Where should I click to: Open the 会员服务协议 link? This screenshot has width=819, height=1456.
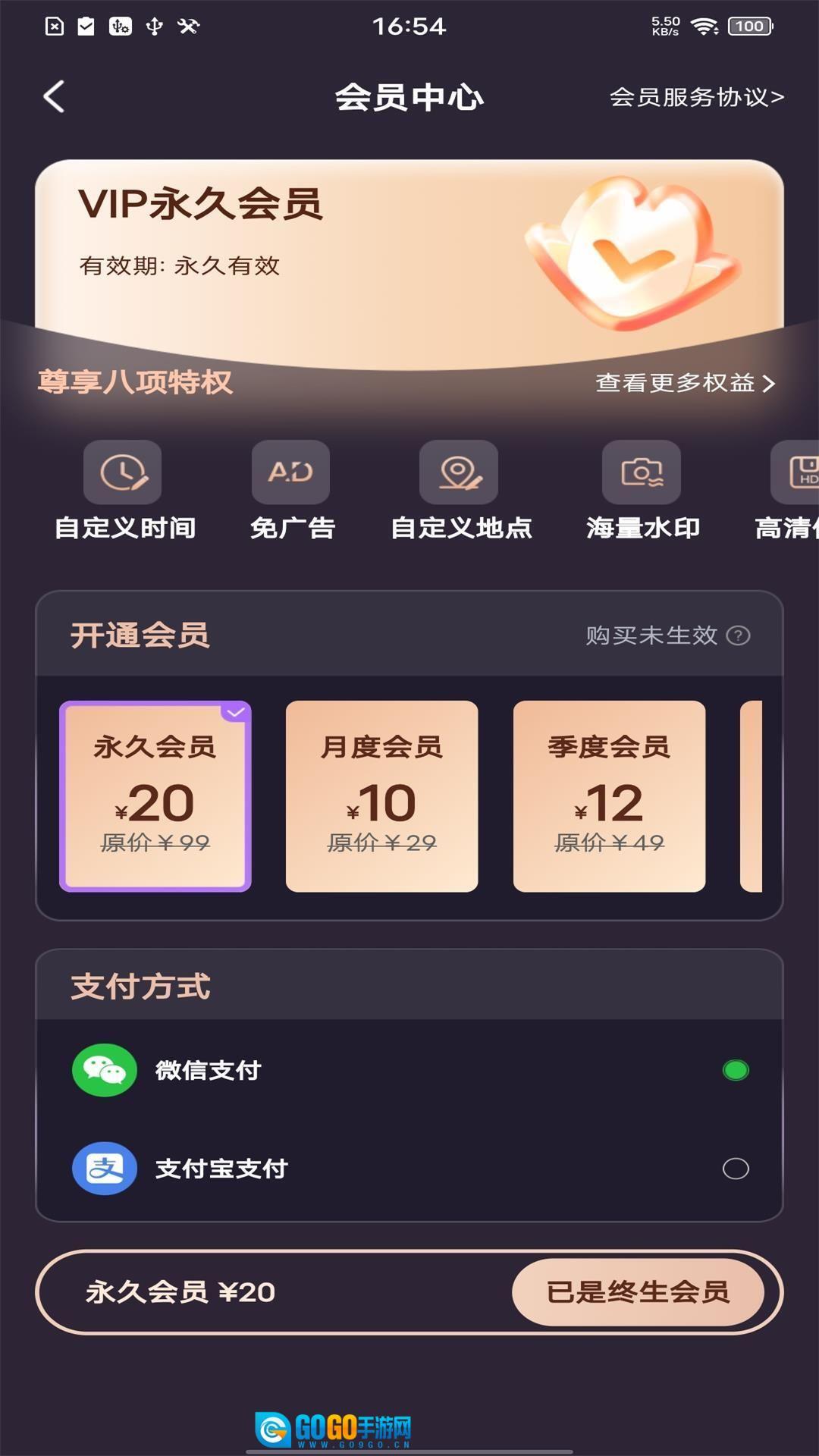(x=696, y=97)
